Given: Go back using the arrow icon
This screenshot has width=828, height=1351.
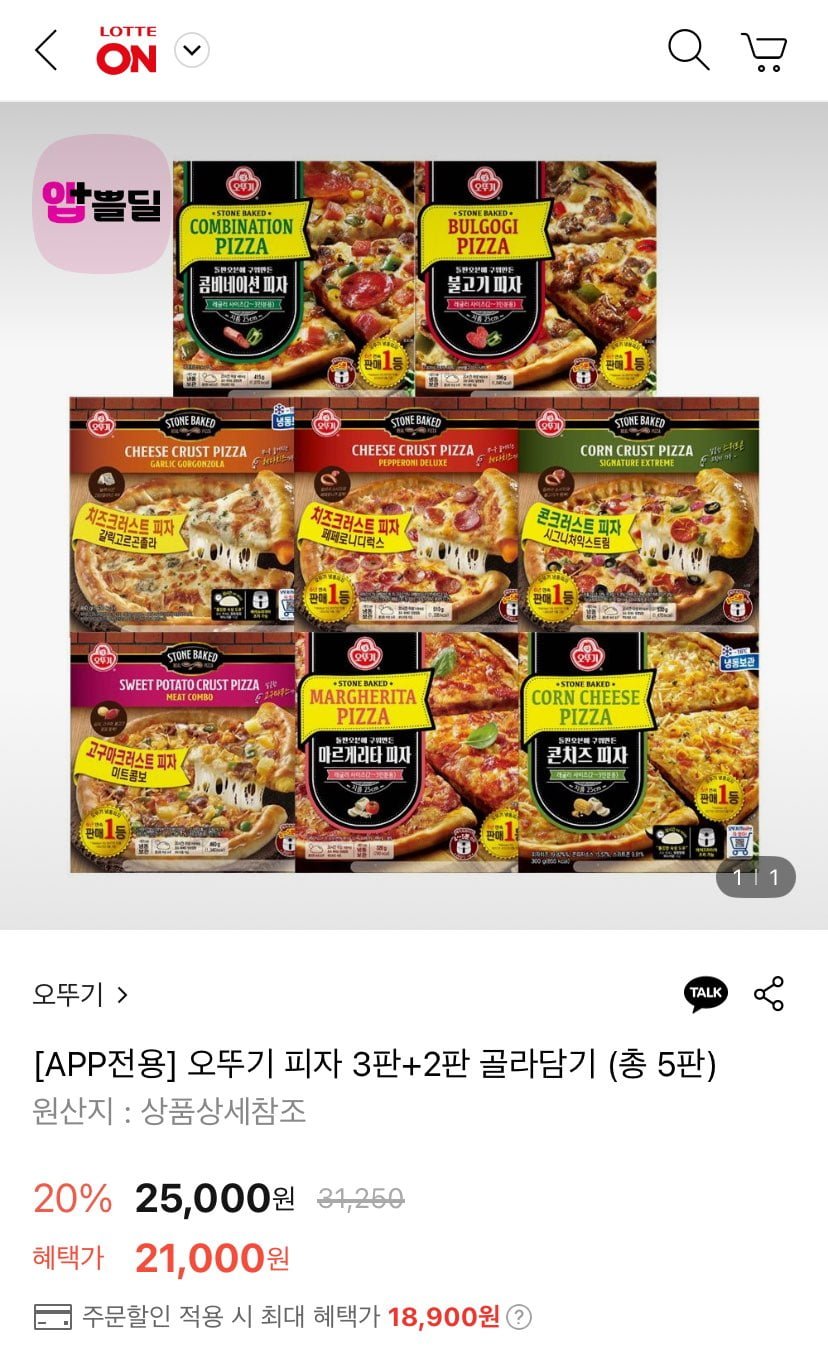Looking at the screenshot, I should (46, 50).
